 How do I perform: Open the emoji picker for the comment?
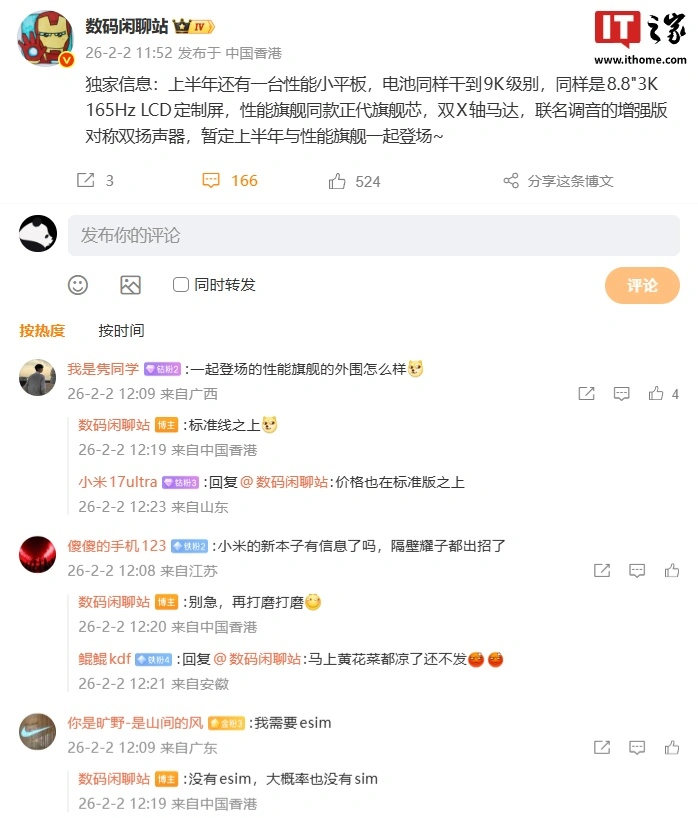[x=78, y=285]
